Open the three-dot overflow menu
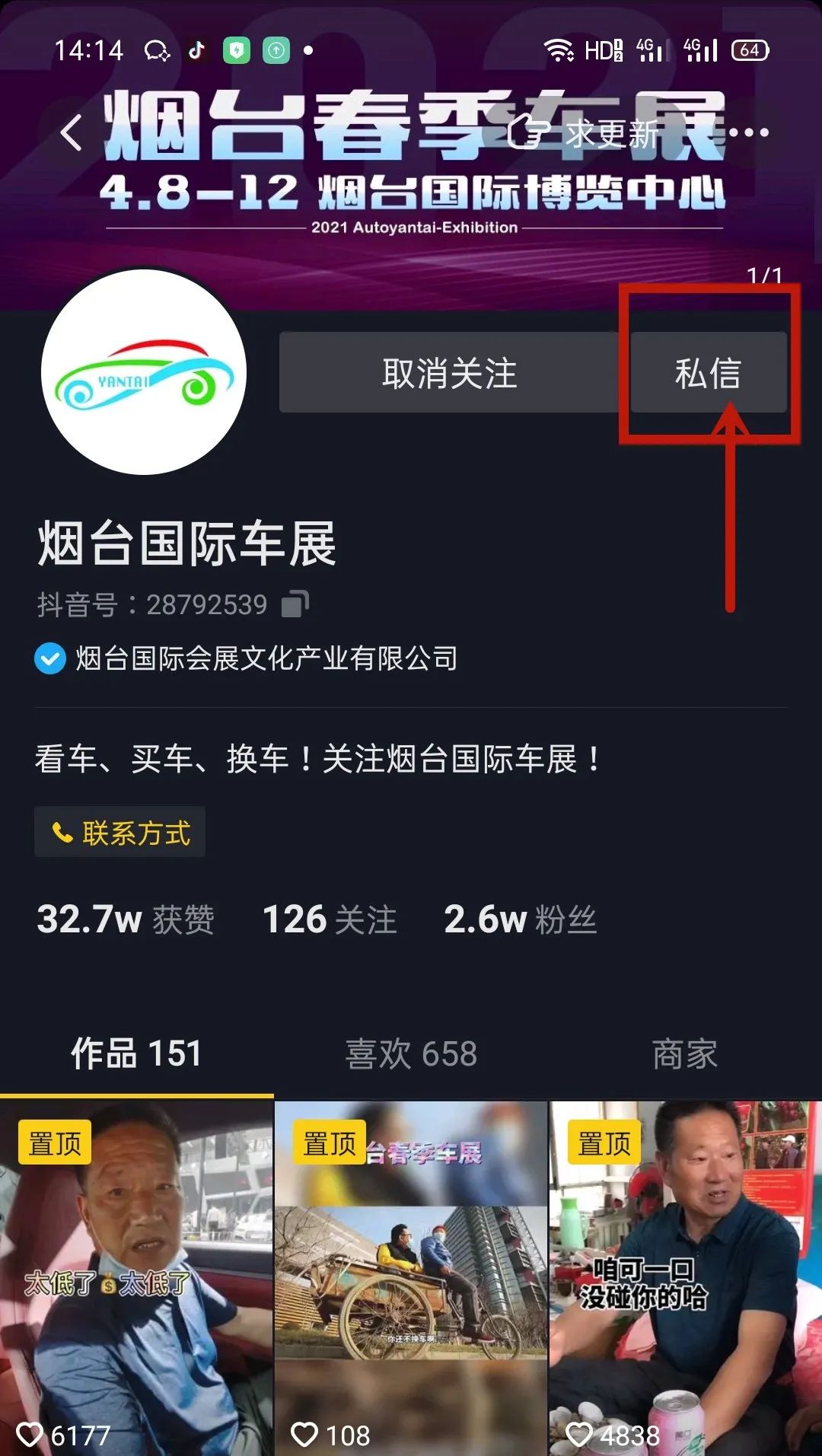The height and width of the screenshot is (1456, 822). (749, 133)
